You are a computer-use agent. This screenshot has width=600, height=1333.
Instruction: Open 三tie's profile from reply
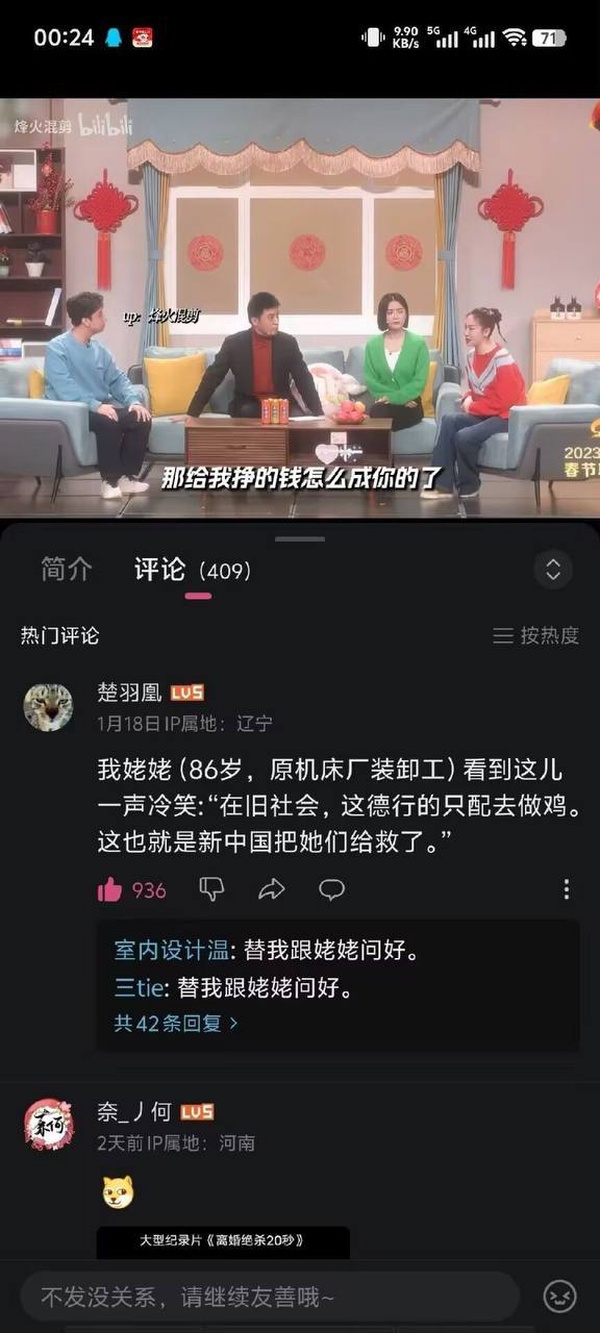[138, 988]
